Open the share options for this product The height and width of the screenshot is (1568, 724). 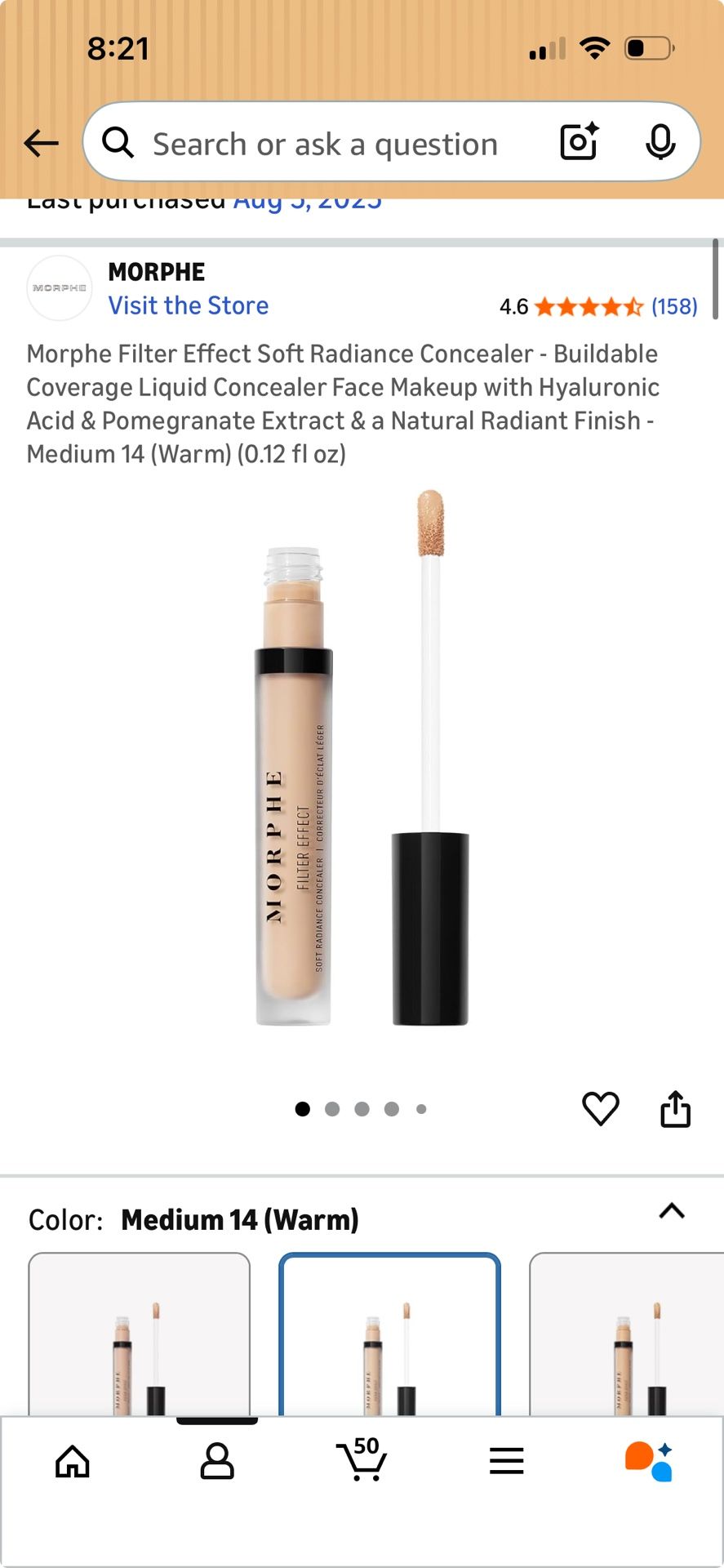675,1108
